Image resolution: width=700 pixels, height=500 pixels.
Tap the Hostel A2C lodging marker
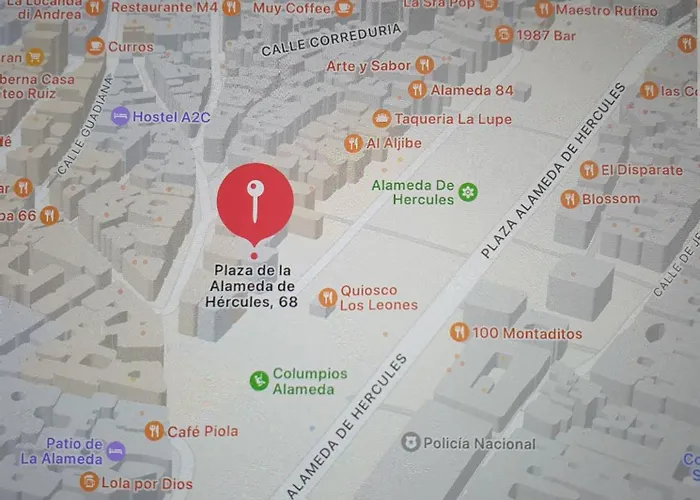[120, 116]
